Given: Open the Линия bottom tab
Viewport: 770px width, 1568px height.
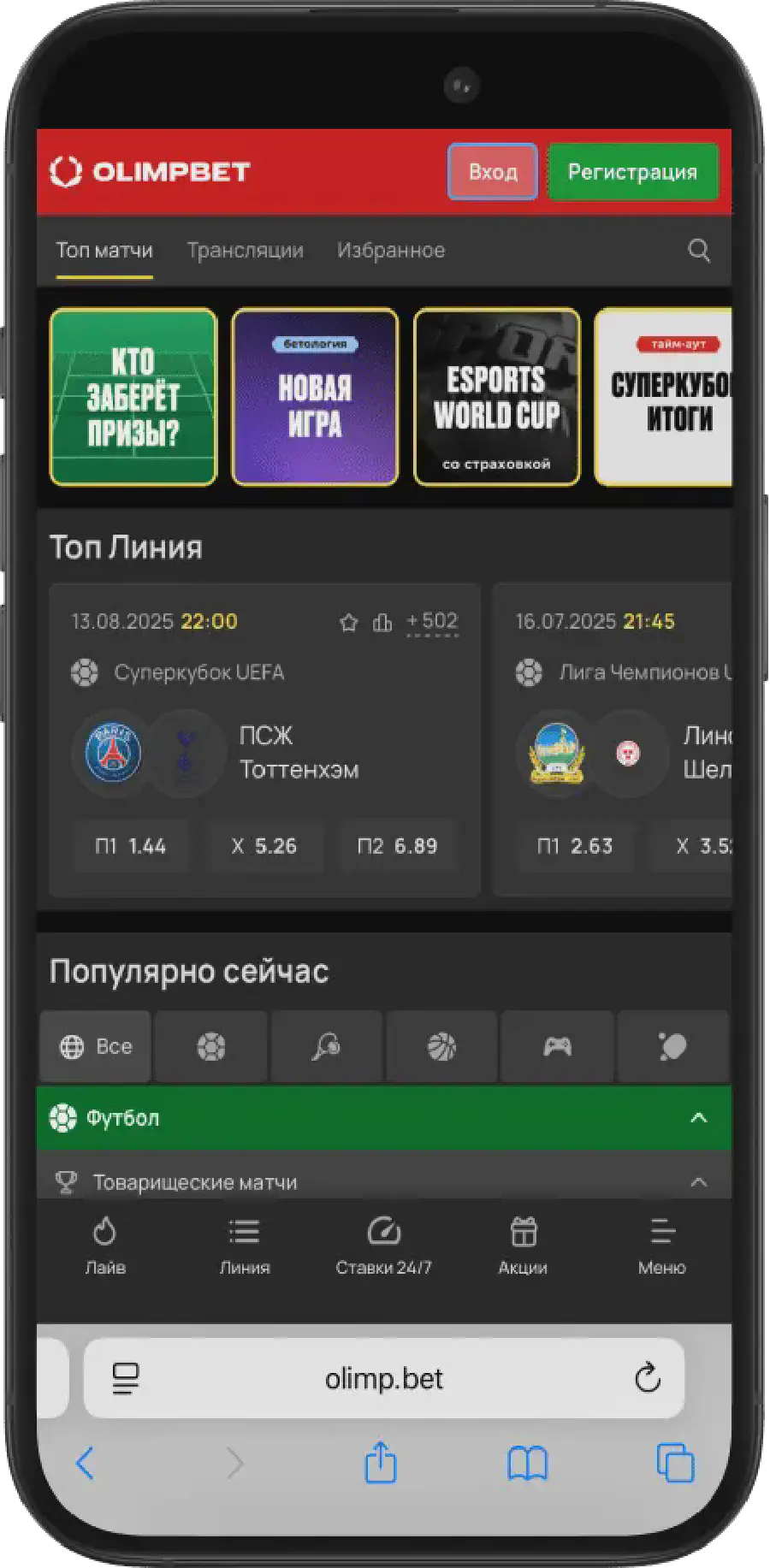Looking at the screenshot, I should [245, 1246].
